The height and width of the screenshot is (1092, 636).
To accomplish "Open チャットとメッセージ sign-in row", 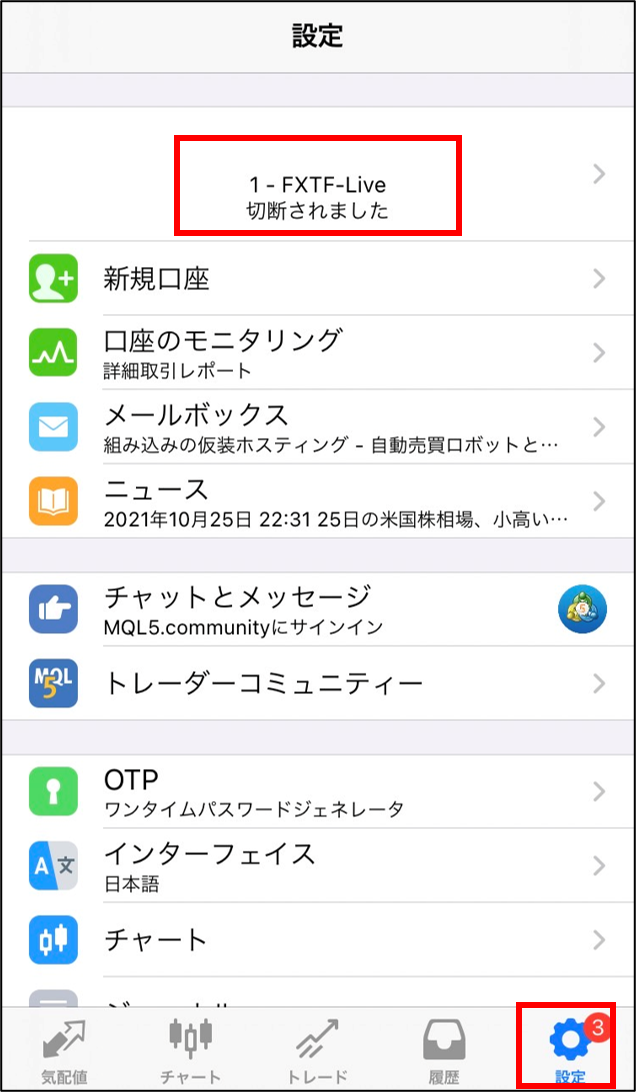I will pos(317,610).
